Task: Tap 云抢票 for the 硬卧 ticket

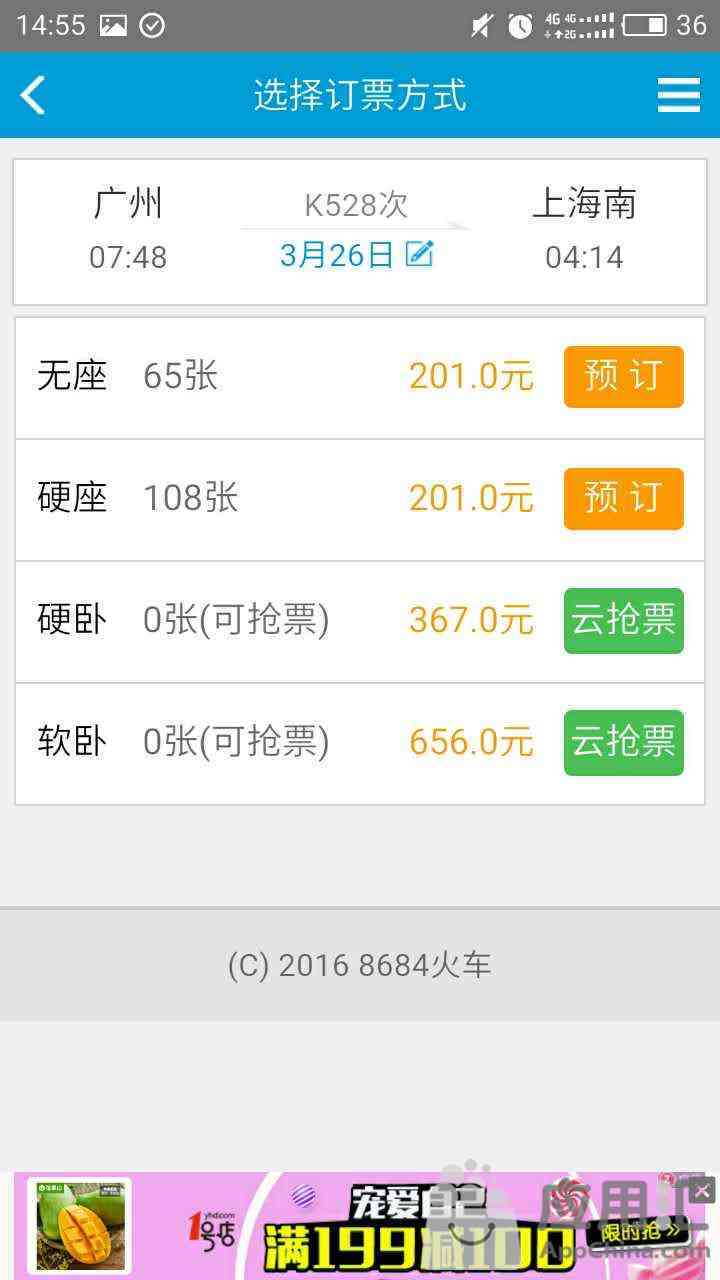Action: (624, 621)
